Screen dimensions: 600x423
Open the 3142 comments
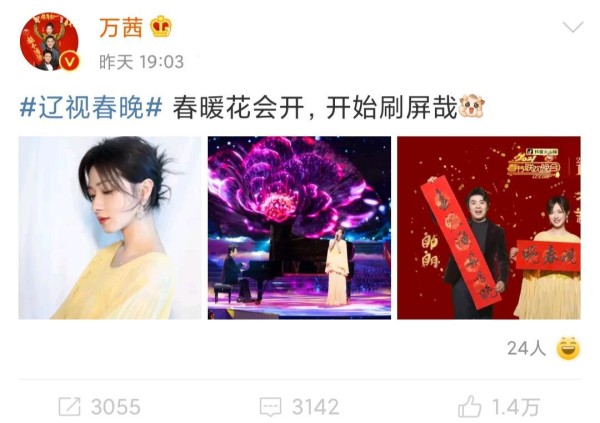point(299,406)
